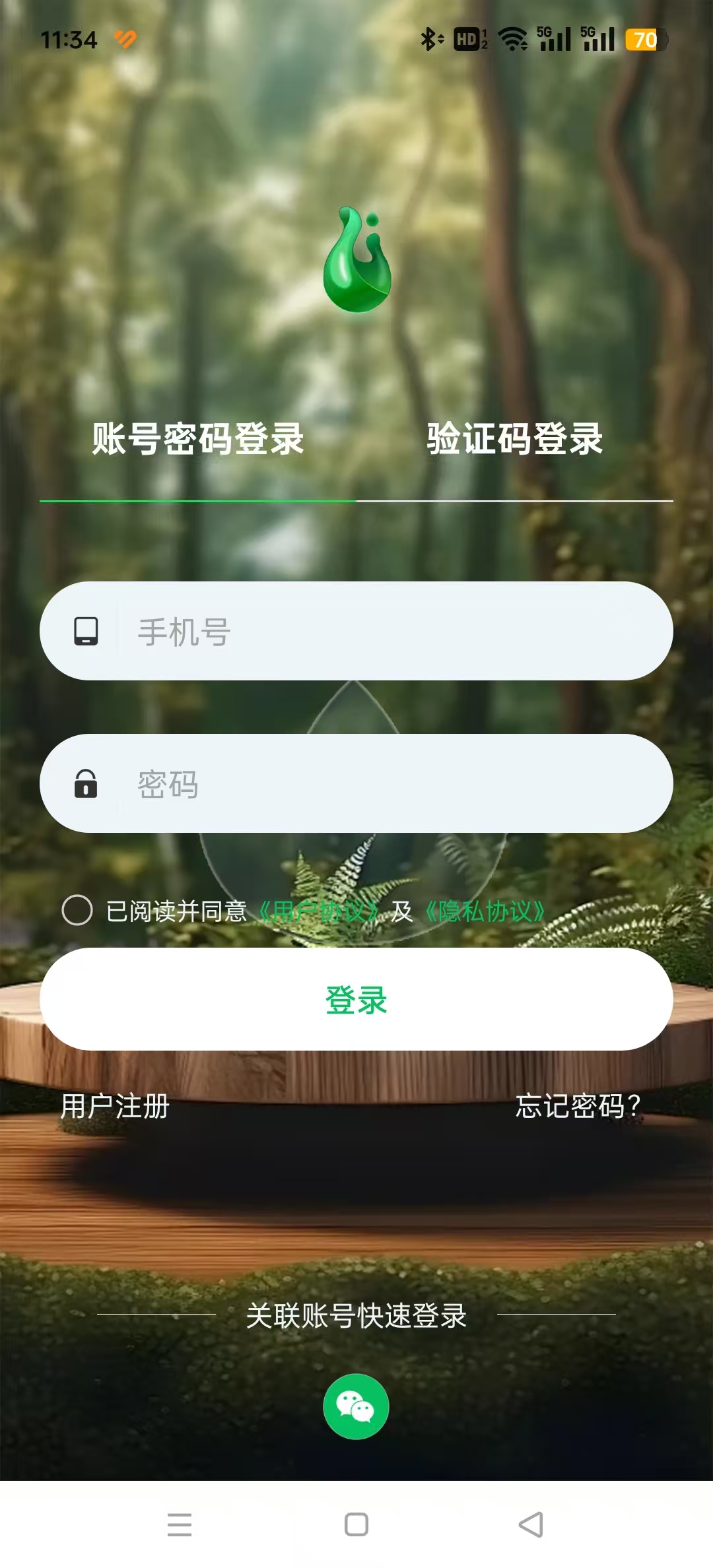The image size is (713, 1568).
Task: Select the 账号密码登录 tab
Action: pyautogui.click(x=198, y=439)
